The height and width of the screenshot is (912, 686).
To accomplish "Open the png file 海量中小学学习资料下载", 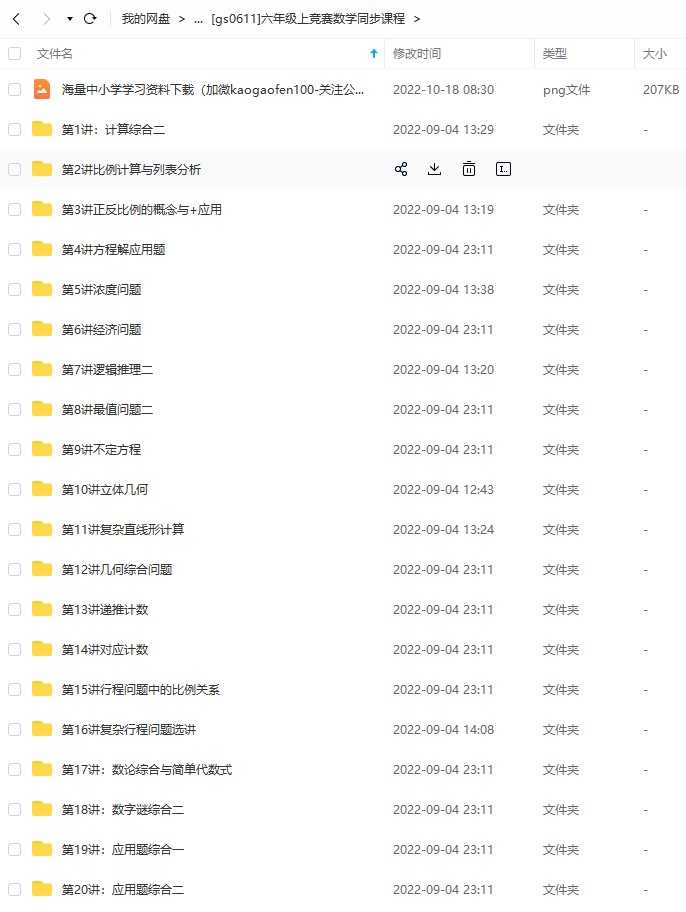I will 212,89.
